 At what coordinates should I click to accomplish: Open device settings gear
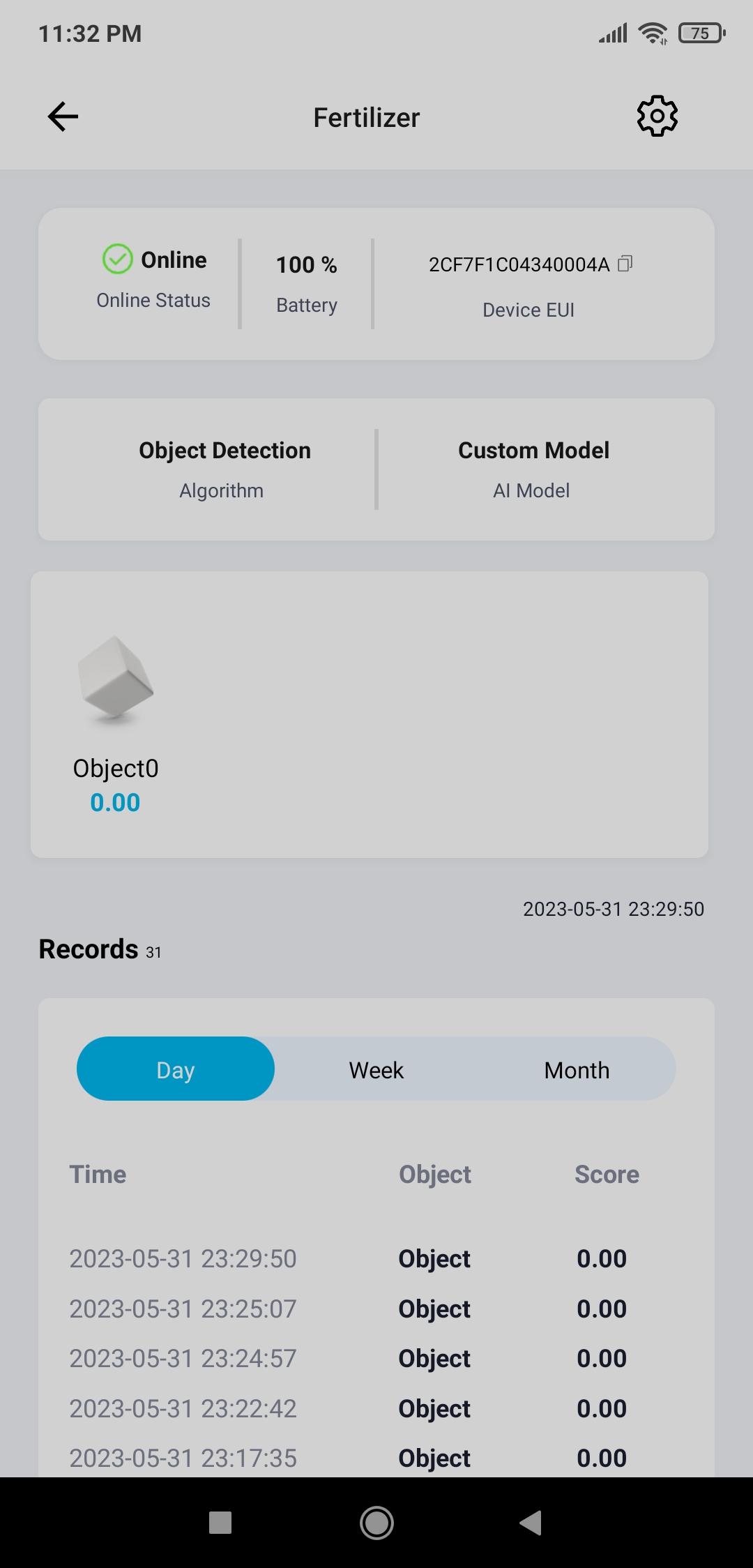click(657, 116)
